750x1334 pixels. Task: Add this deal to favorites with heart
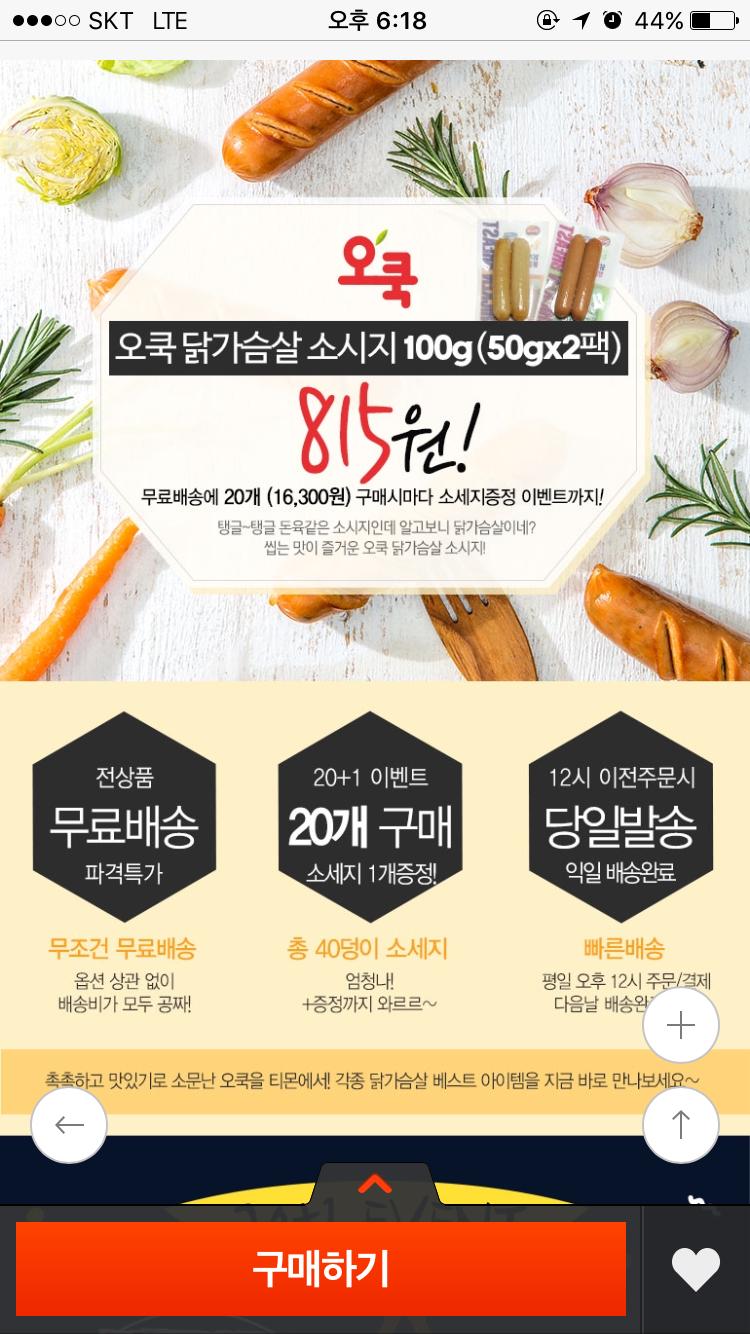click(695, 1269)
